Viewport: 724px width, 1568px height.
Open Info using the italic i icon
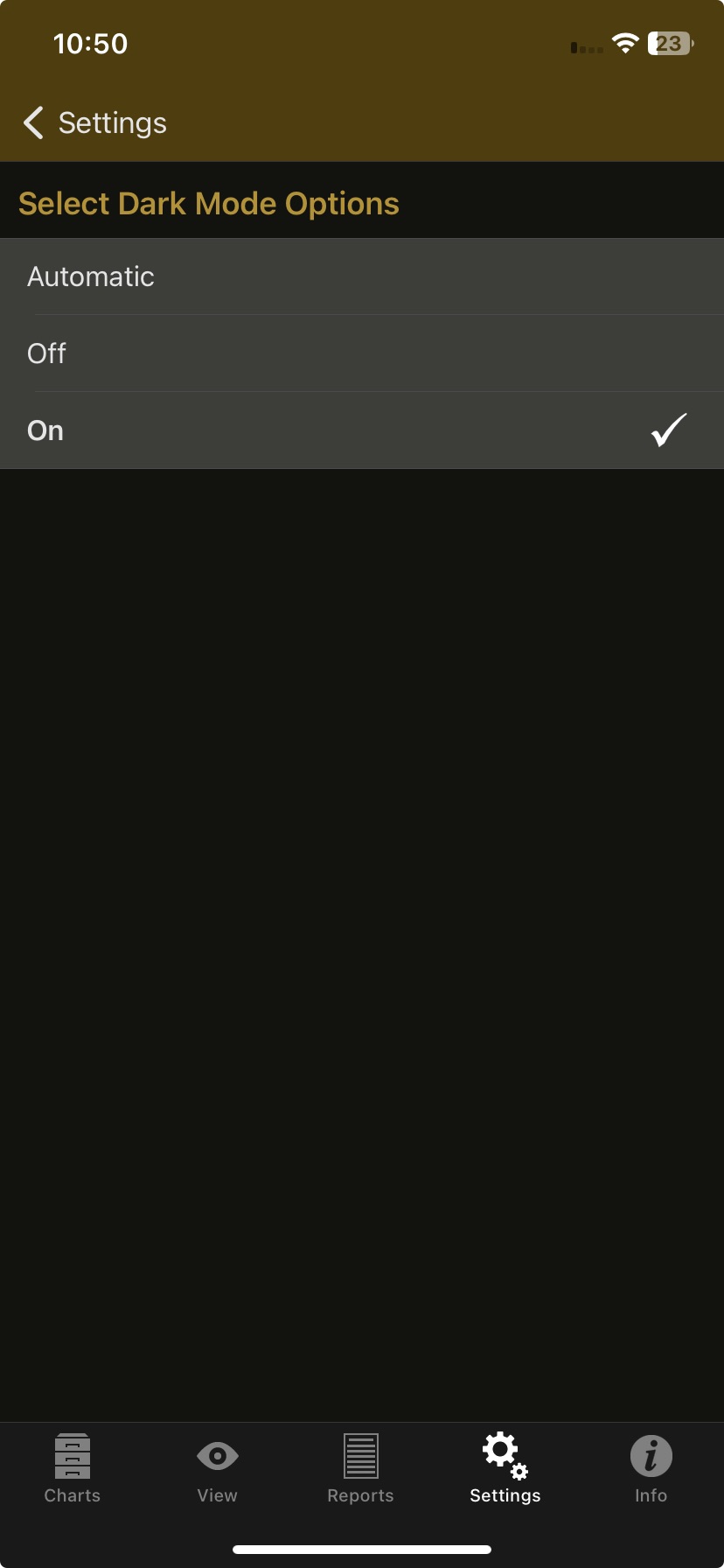coord(651,1455)
